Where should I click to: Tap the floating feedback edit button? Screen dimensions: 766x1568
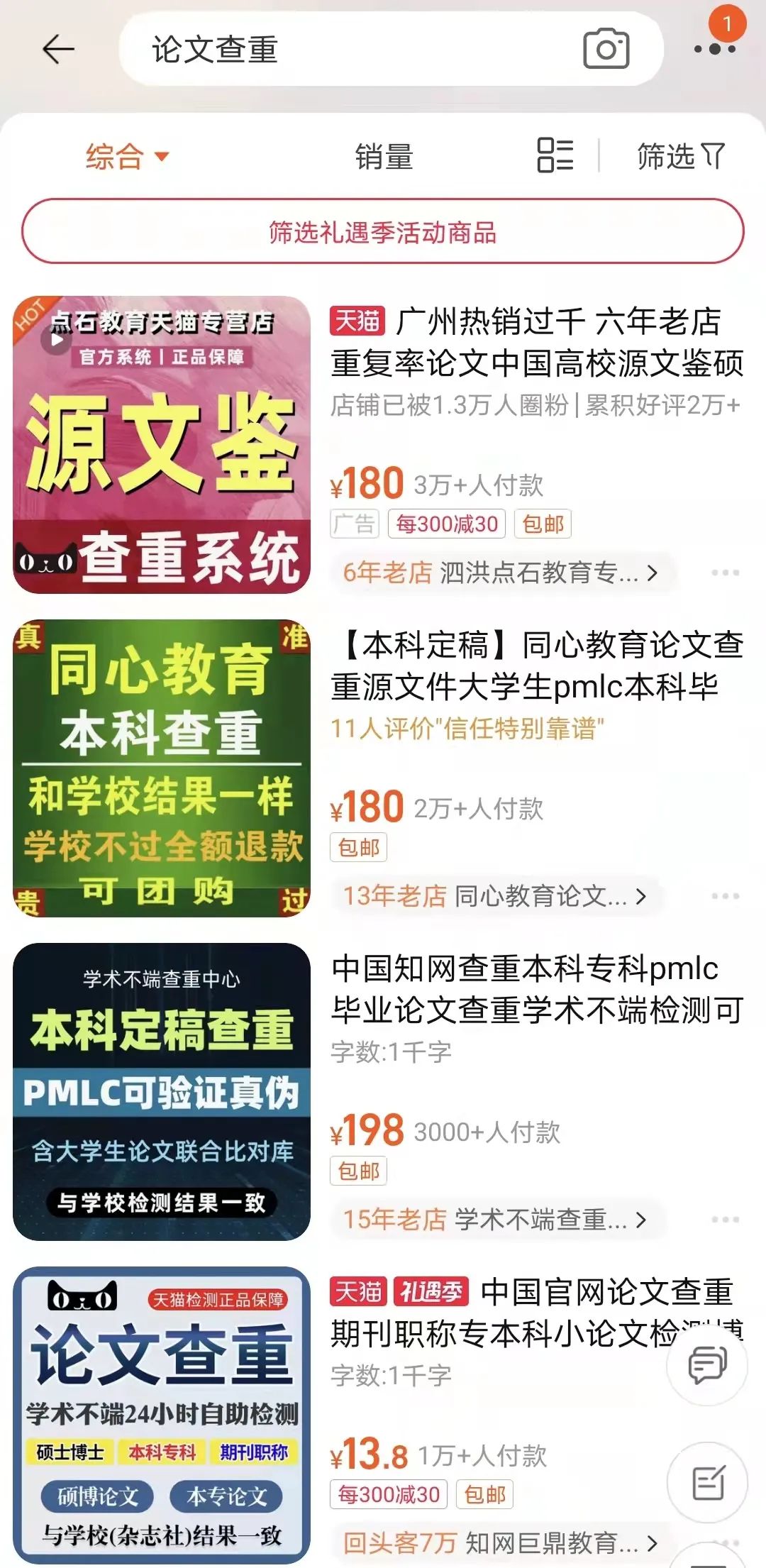pyautogui.click(x=707, y=1482)
